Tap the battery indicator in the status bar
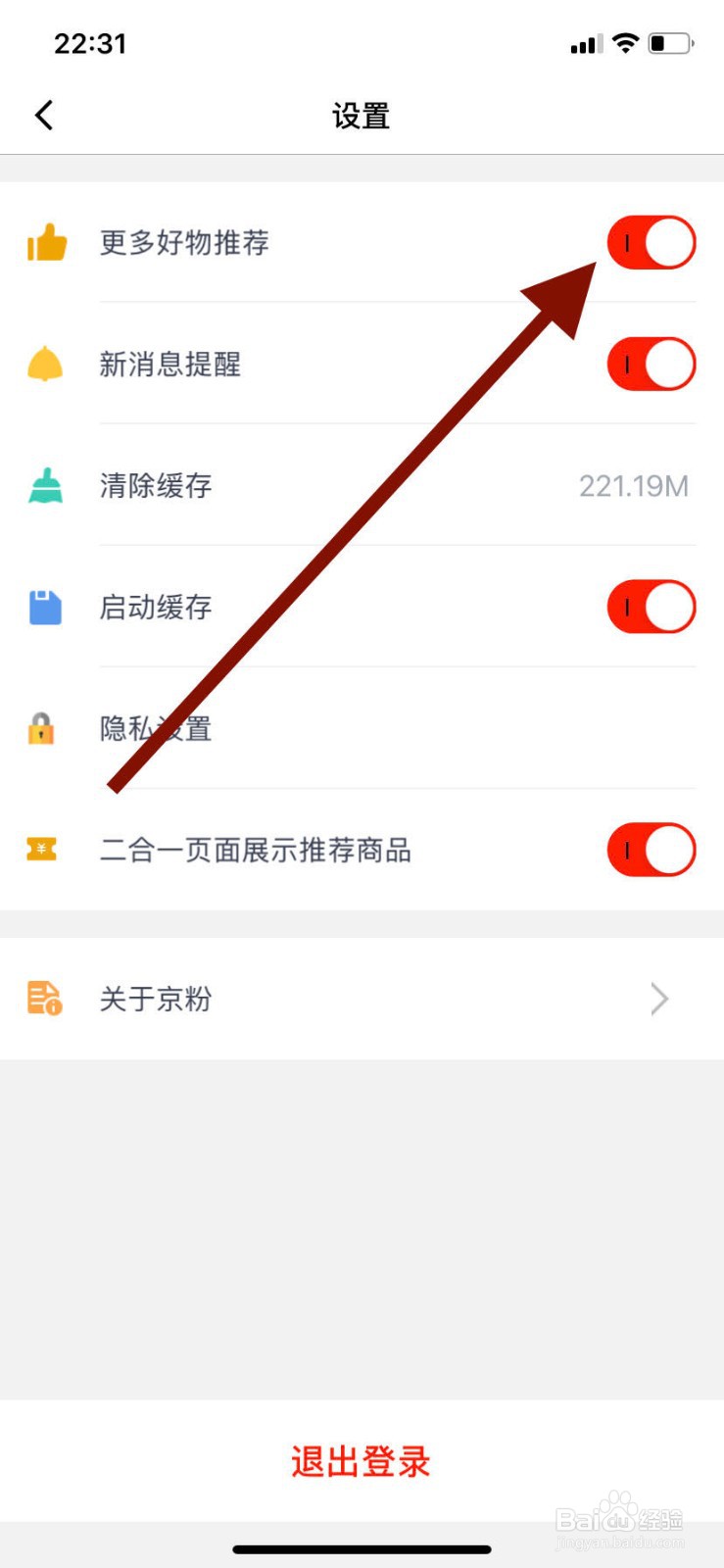This screenshot has height=1568, width=724. point(671,42)
